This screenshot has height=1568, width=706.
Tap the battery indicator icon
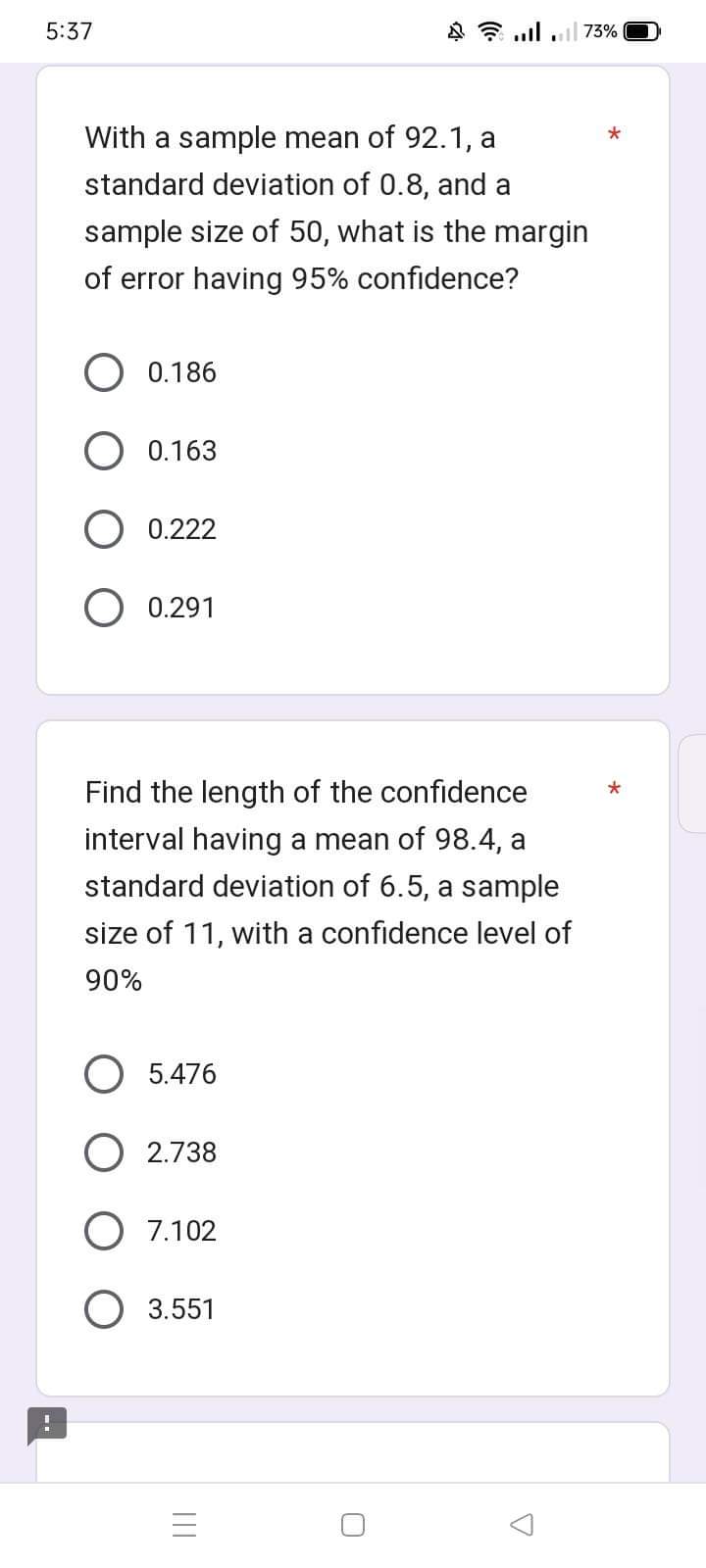(642, 31)
